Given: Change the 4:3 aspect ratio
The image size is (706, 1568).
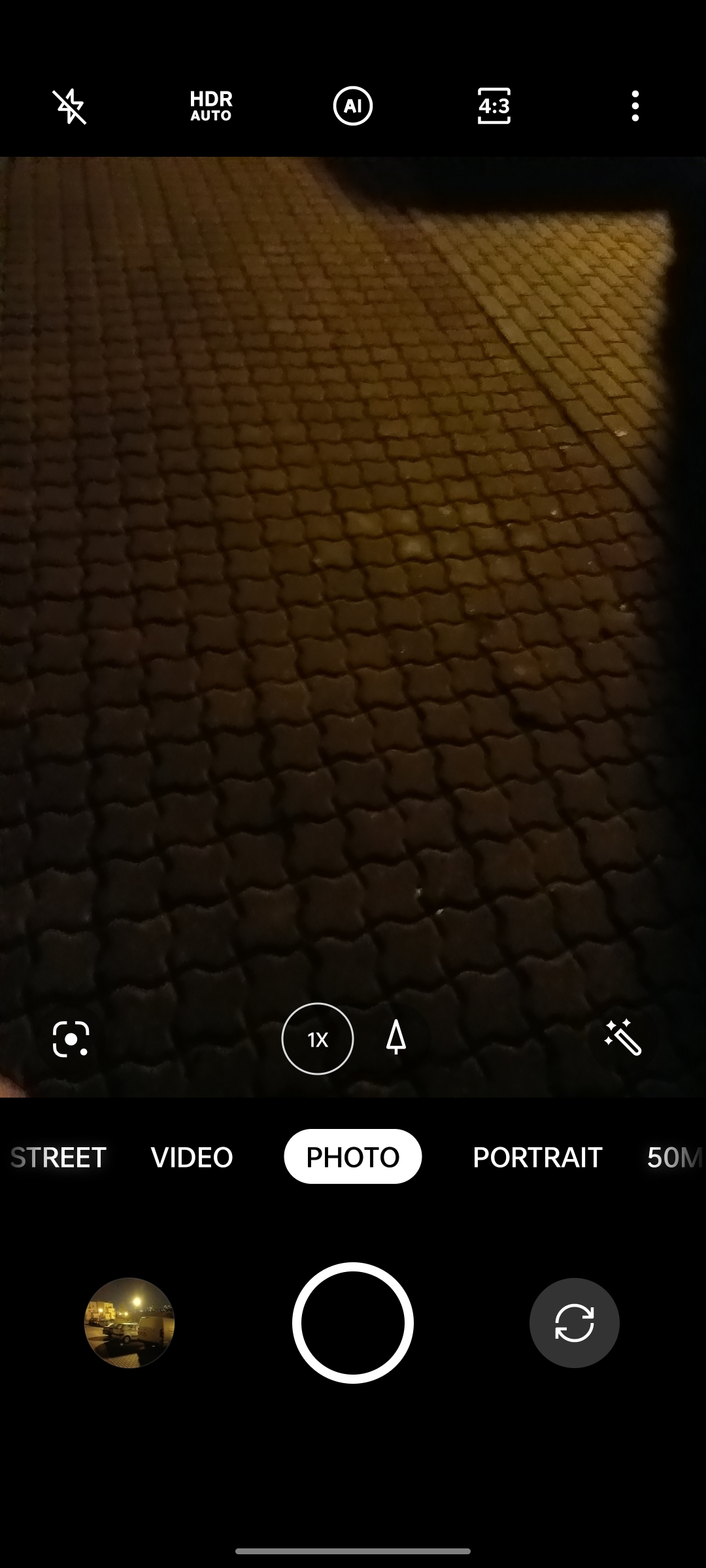Looking at the screenshot, I should pos(494,106).
